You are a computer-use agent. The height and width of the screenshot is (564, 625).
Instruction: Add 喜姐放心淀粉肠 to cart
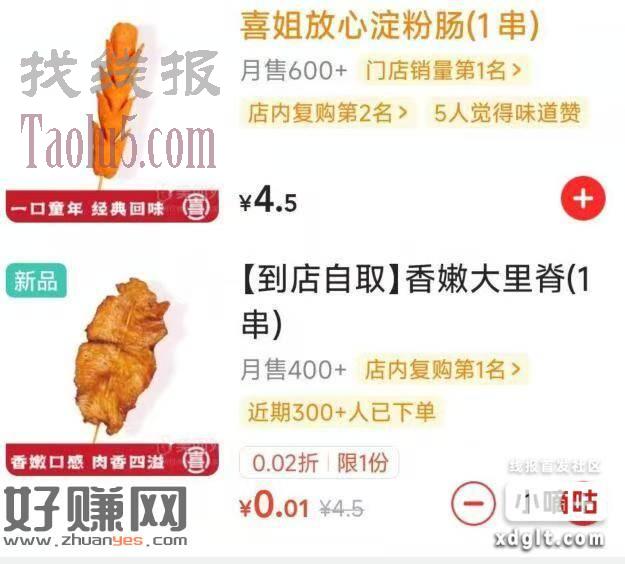[582, 199]
